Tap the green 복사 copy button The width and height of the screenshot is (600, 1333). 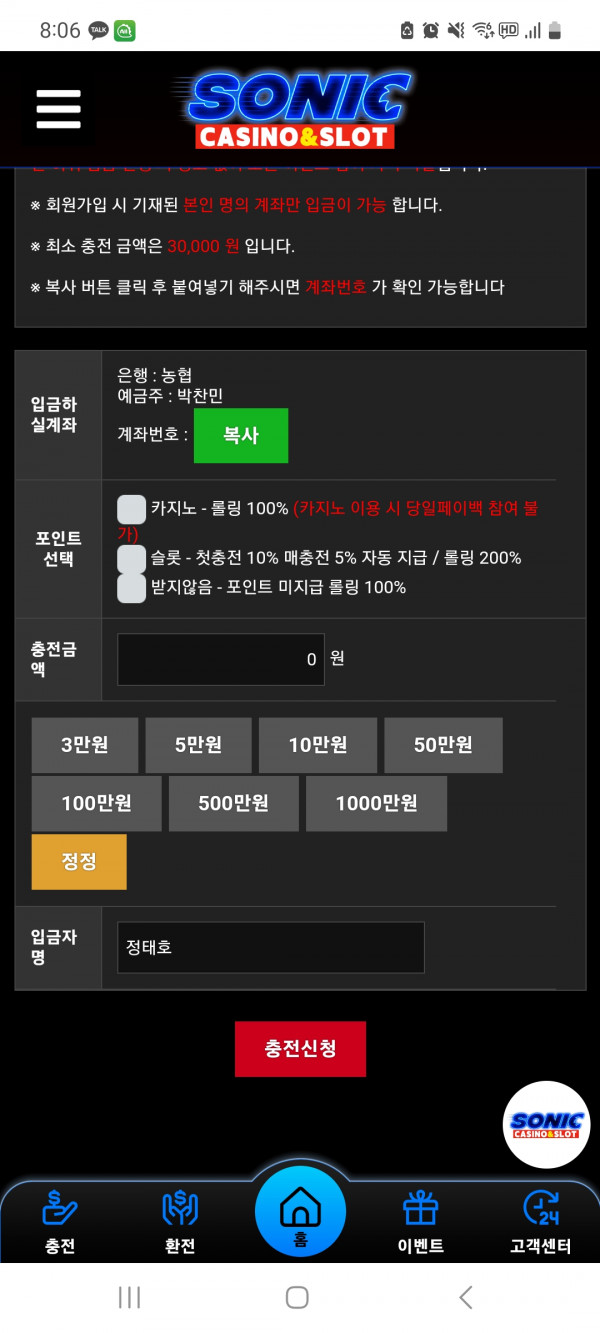(x=241, y=435)
